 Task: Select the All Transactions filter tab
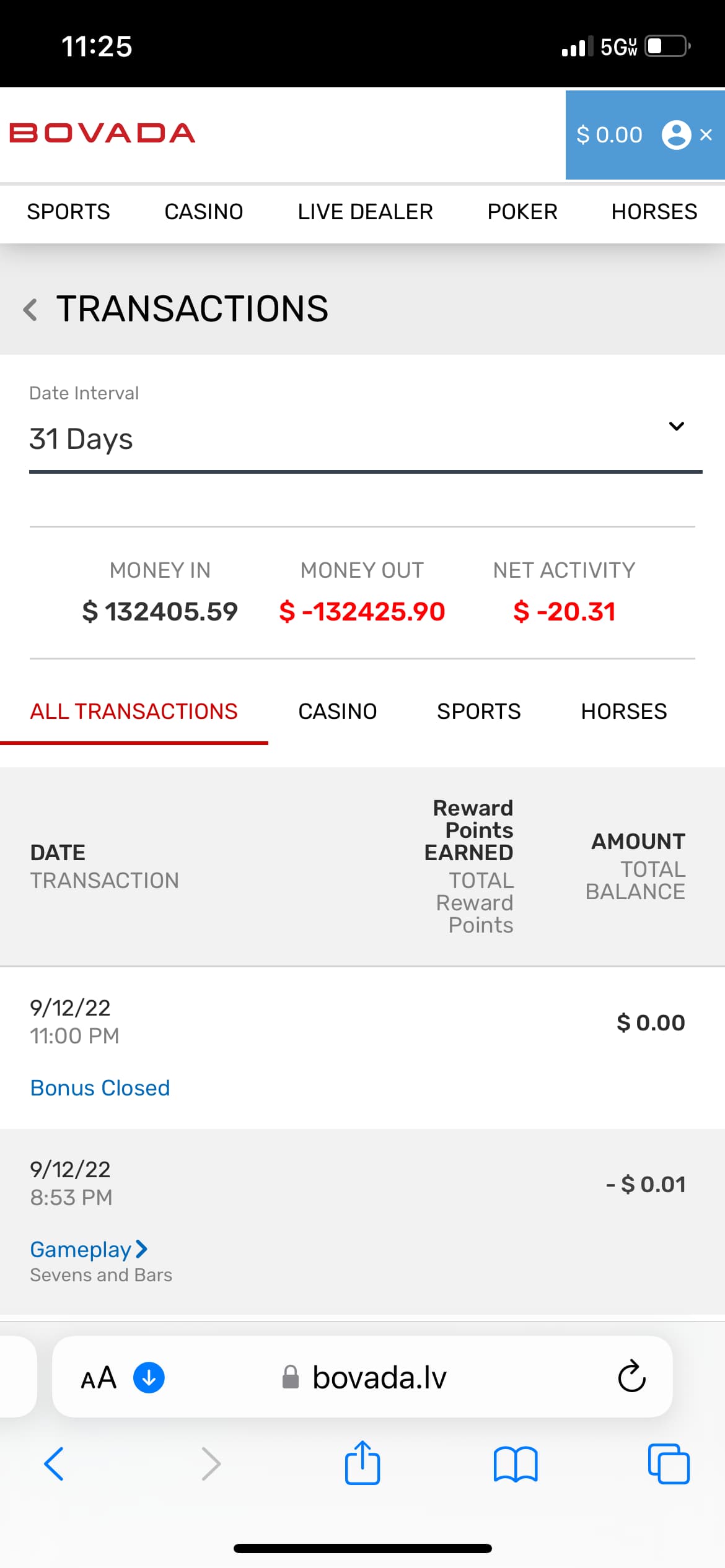(x=134, y=712)
